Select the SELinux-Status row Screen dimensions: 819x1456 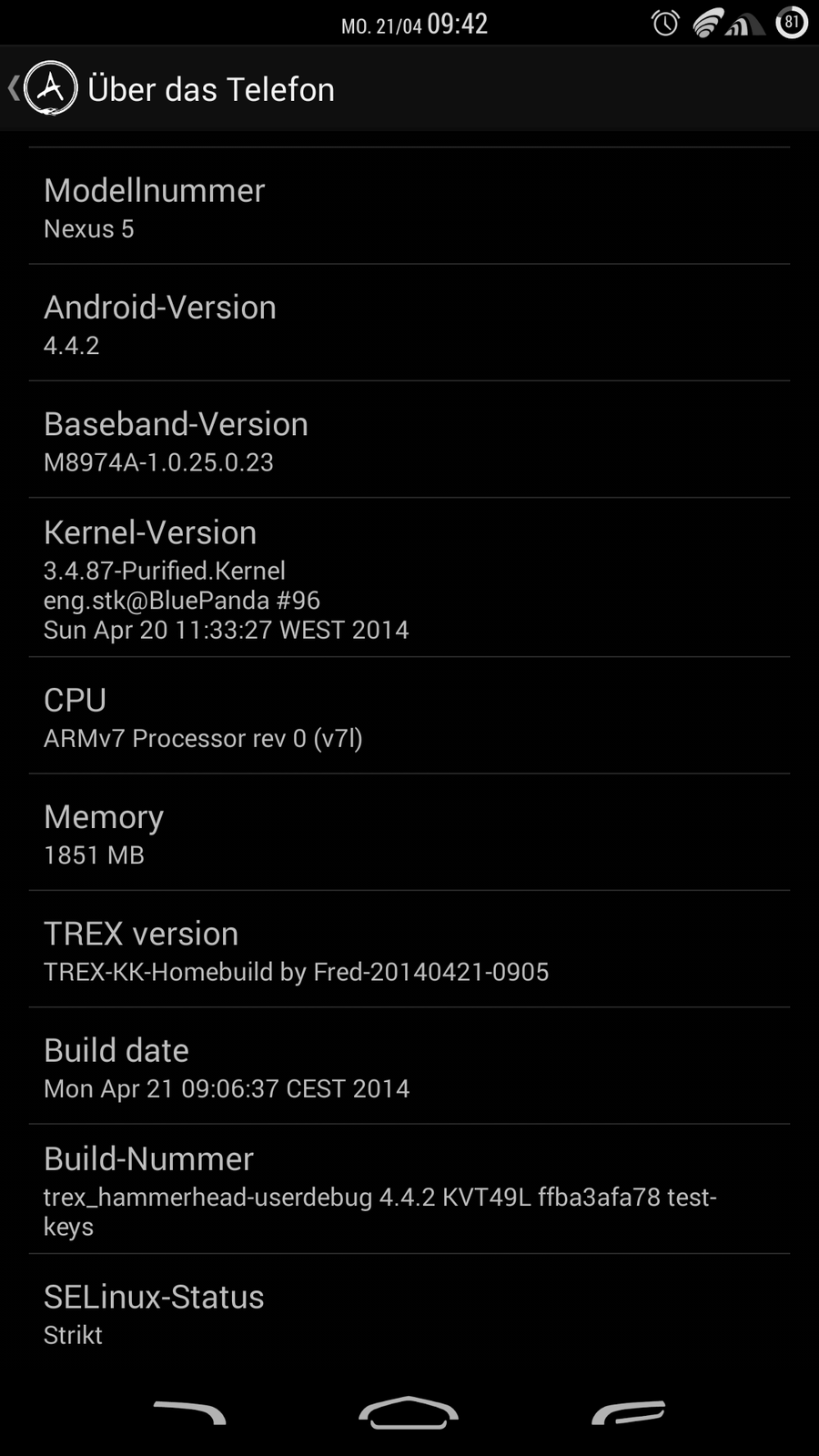(x=409, y=1313)
